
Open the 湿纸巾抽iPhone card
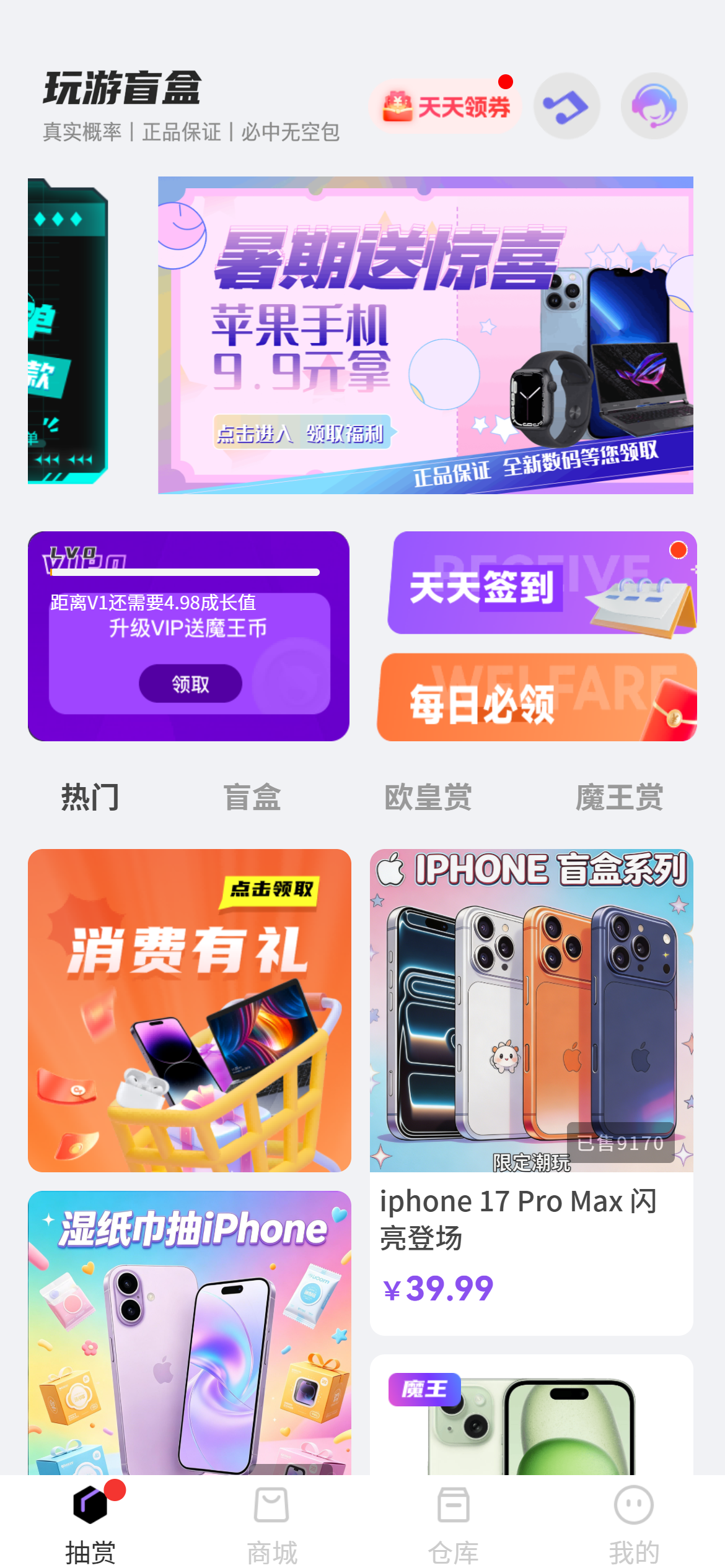pyautogui.click(x=190, y=1333)
